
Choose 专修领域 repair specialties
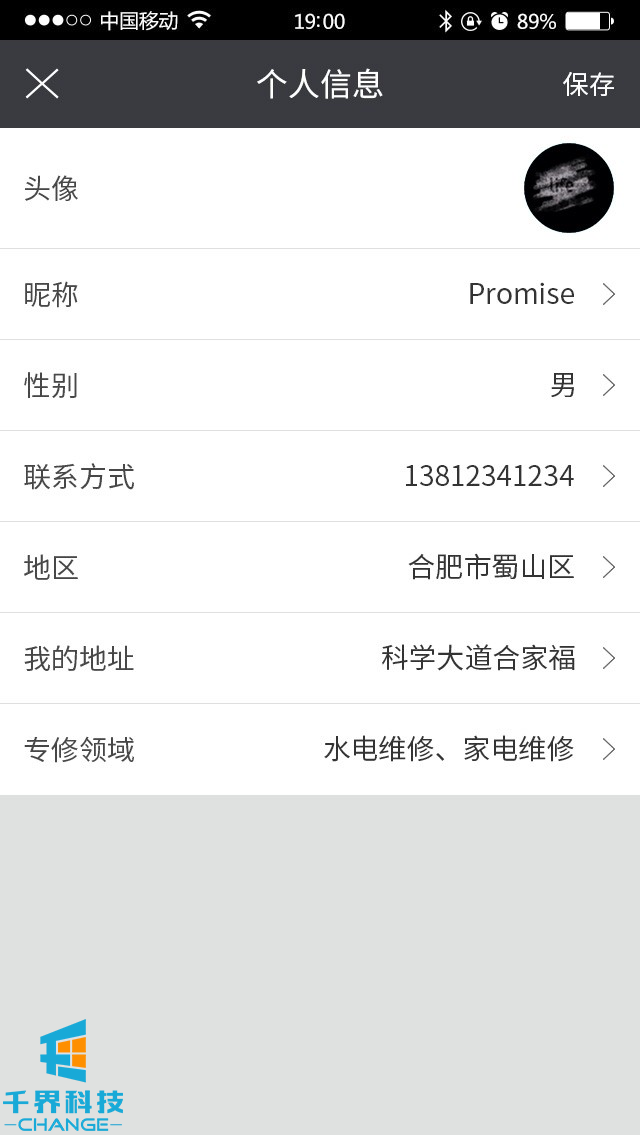(320, 749)
